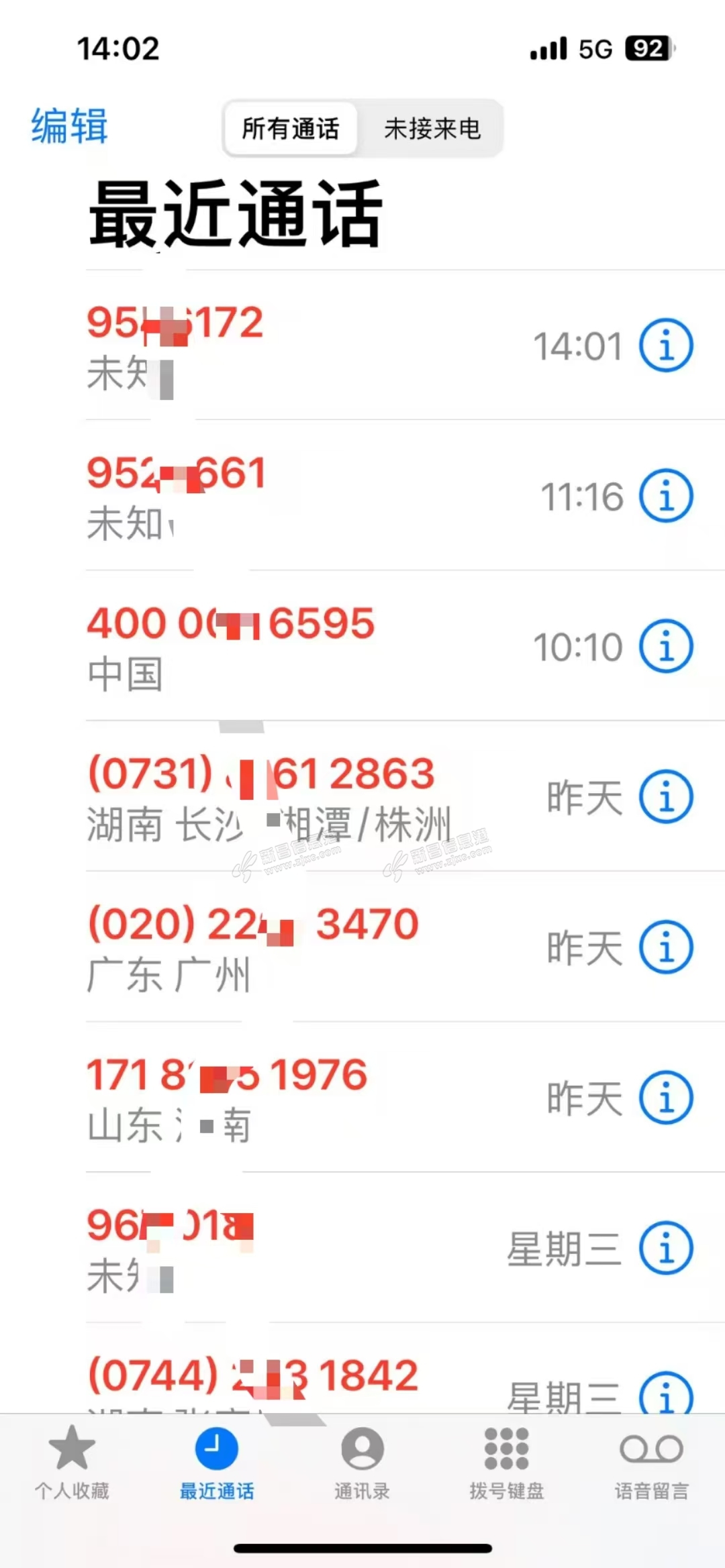Go to the 个人收藏 tab
725x1568 pixels.
(x=72, y=1463)
